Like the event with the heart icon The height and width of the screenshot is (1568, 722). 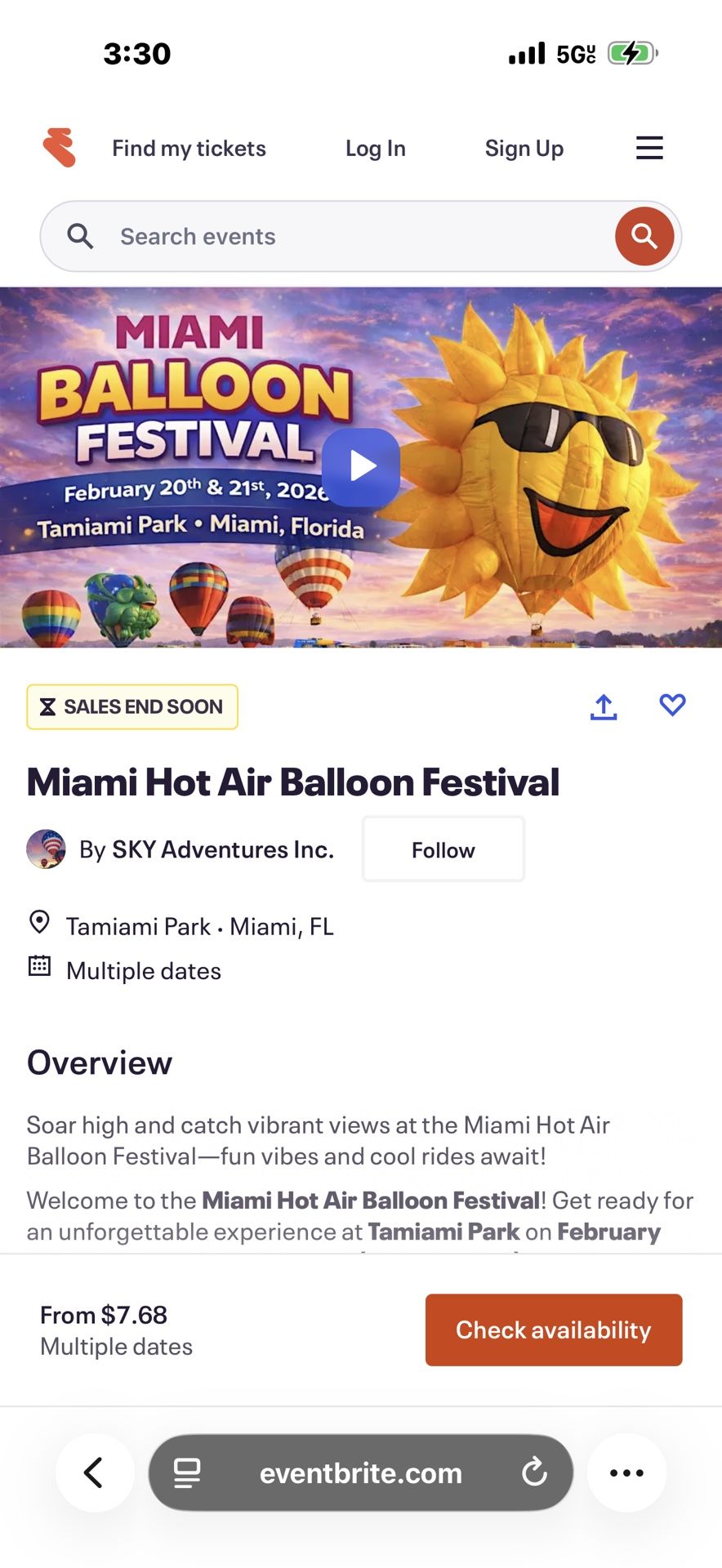pyautogui.click(x=672, y=705)
